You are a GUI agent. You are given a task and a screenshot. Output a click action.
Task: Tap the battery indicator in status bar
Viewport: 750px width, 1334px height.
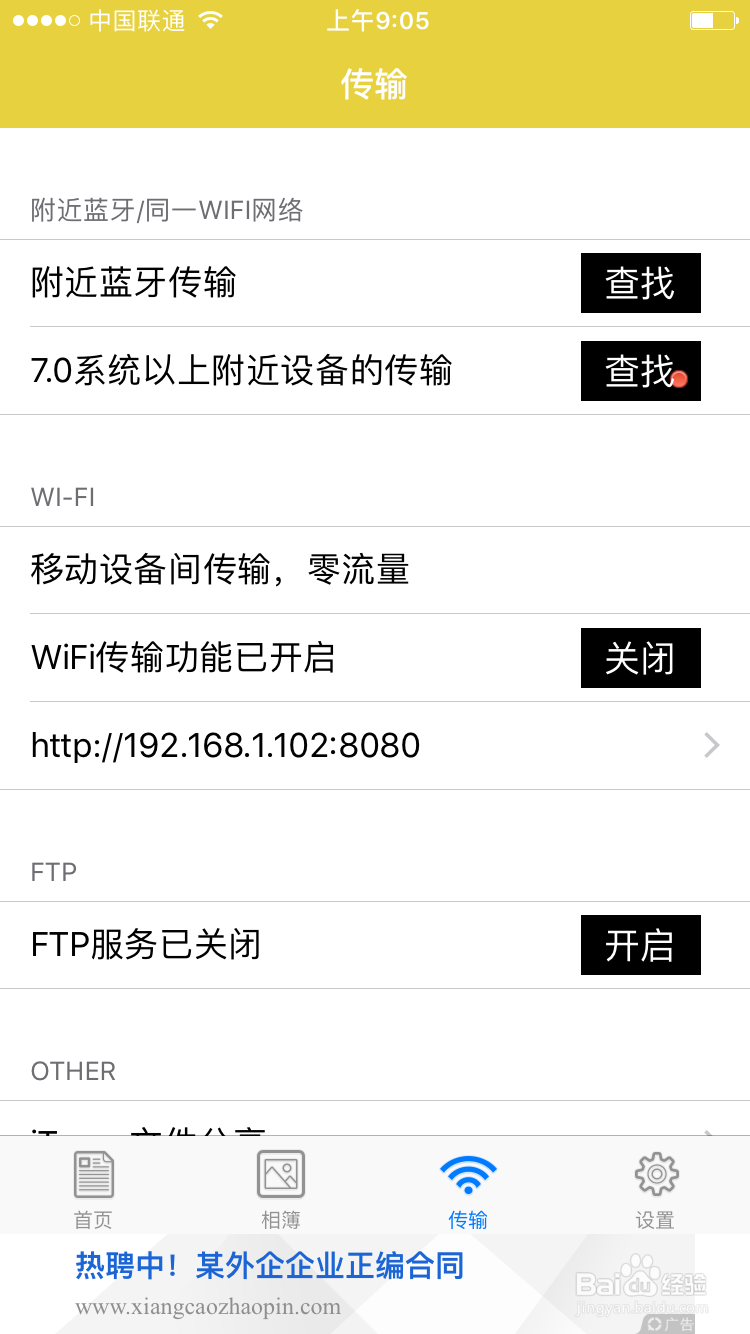point(713,19)
